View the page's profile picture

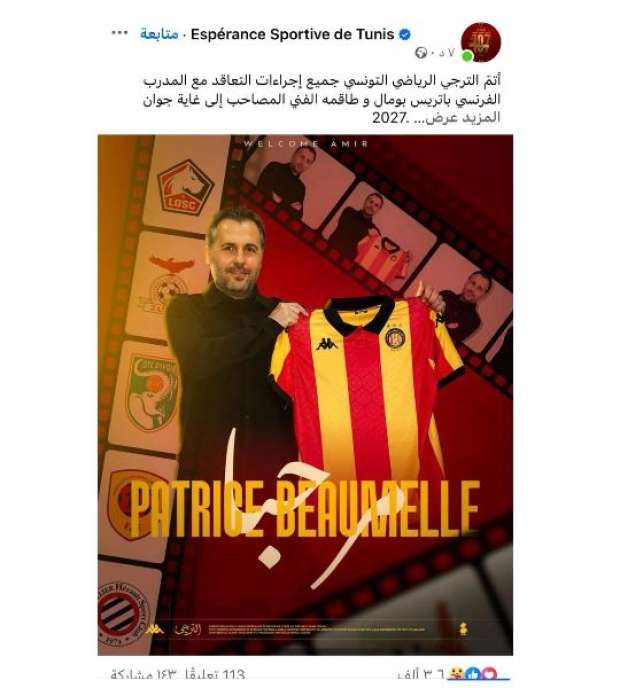pyautogui.click(x=480, y=42)
